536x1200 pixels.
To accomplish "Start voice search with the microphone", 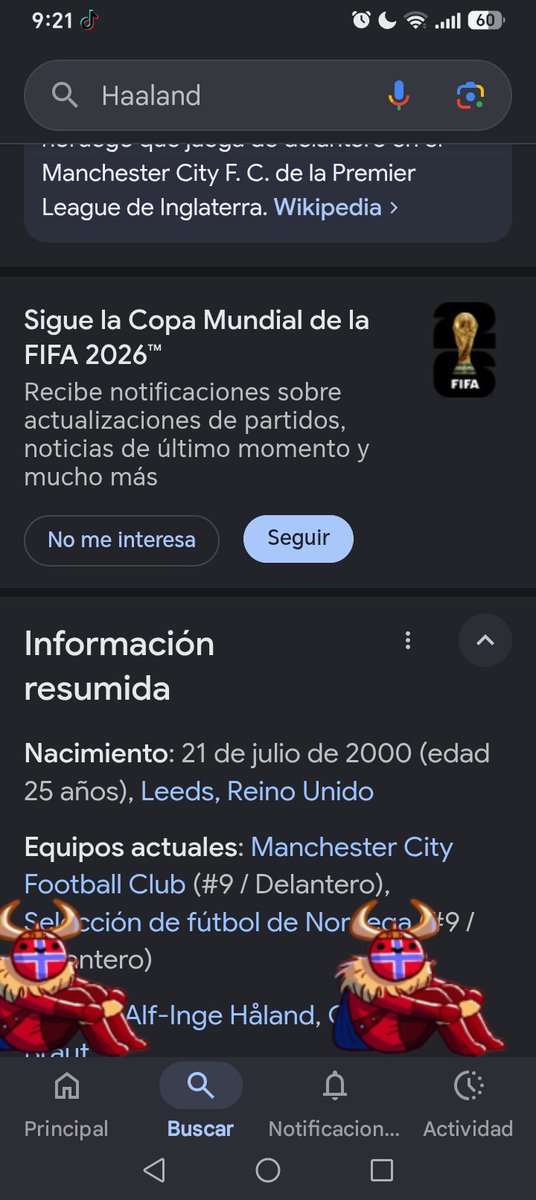I will (x=398, y=95).
